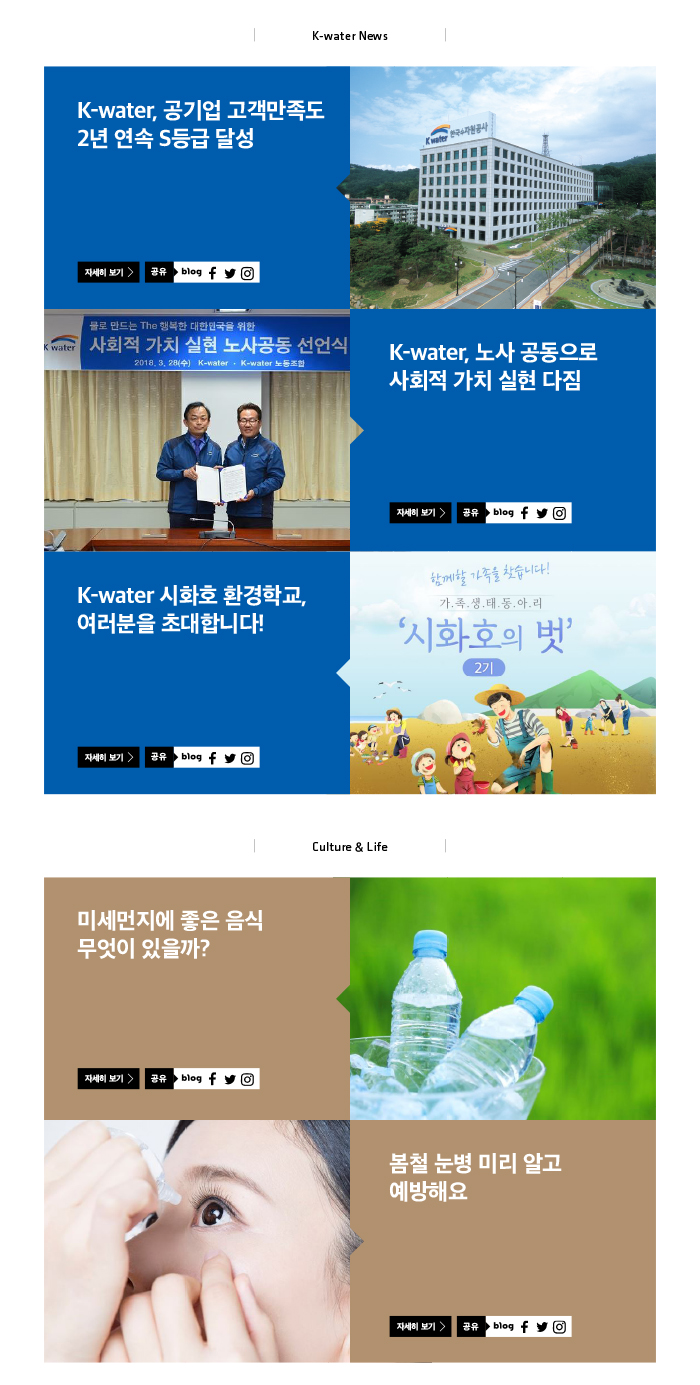700x1385 pixels.
Task: Open details for the fine dust foods article
Action: tap(108, 1078)
